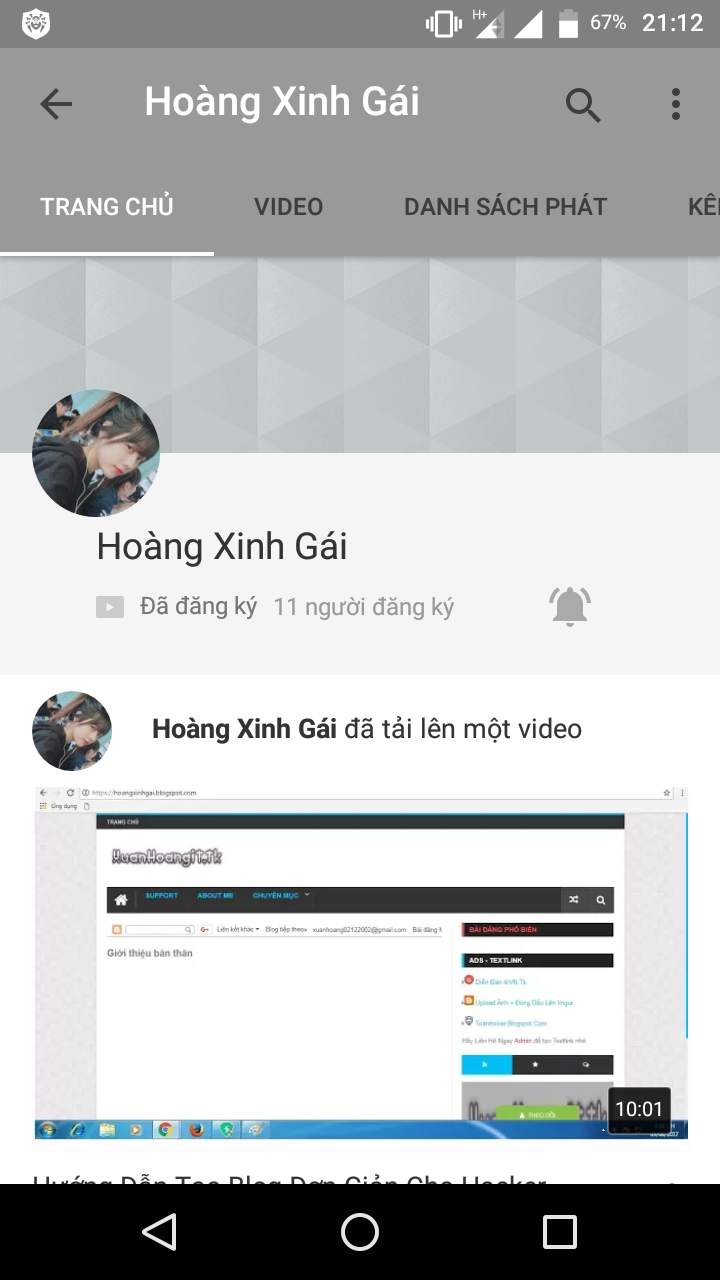Go back using the arrow icon
Screen dimensions: 720x1280
pyautogui.click(x=56, y=104)
